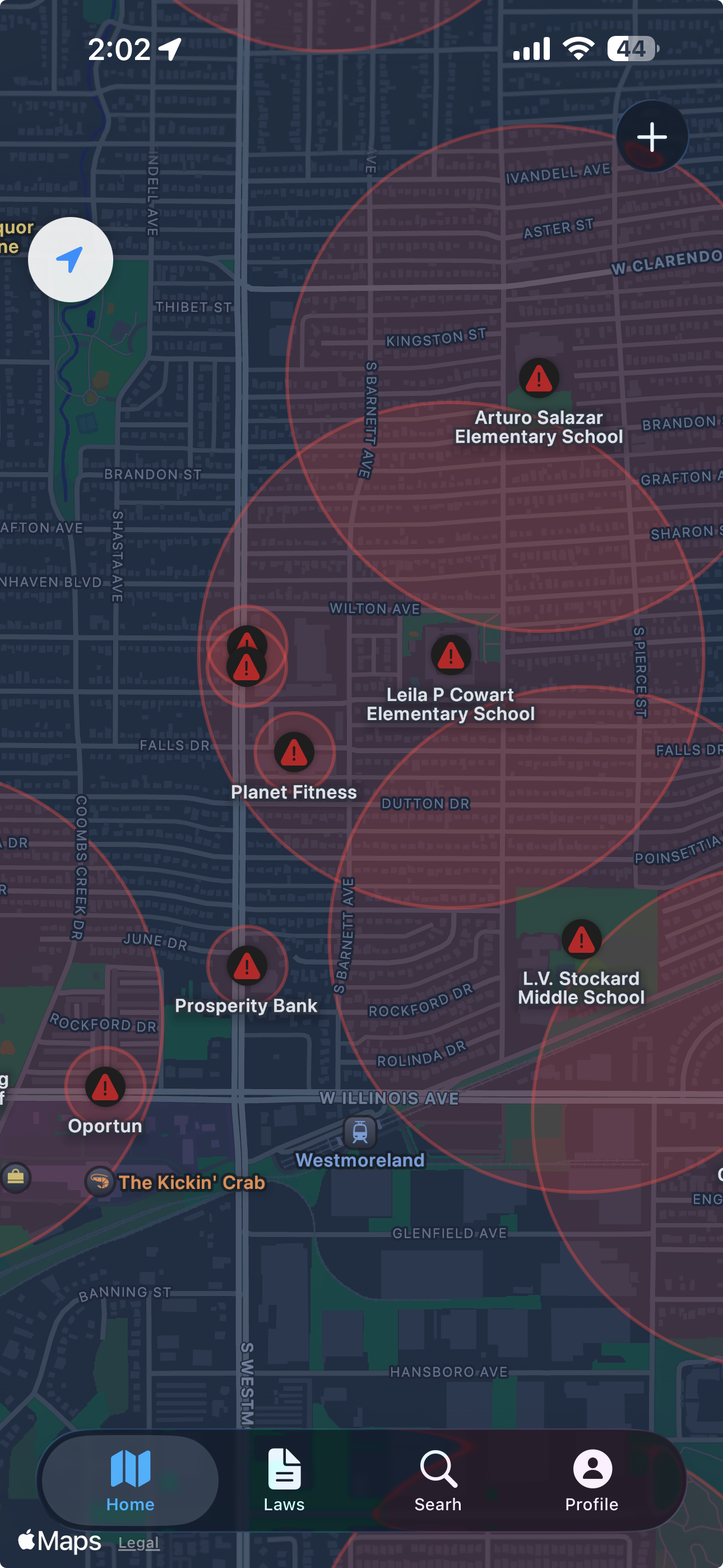View the Prosperity Bank alert marker

point(247,966)
